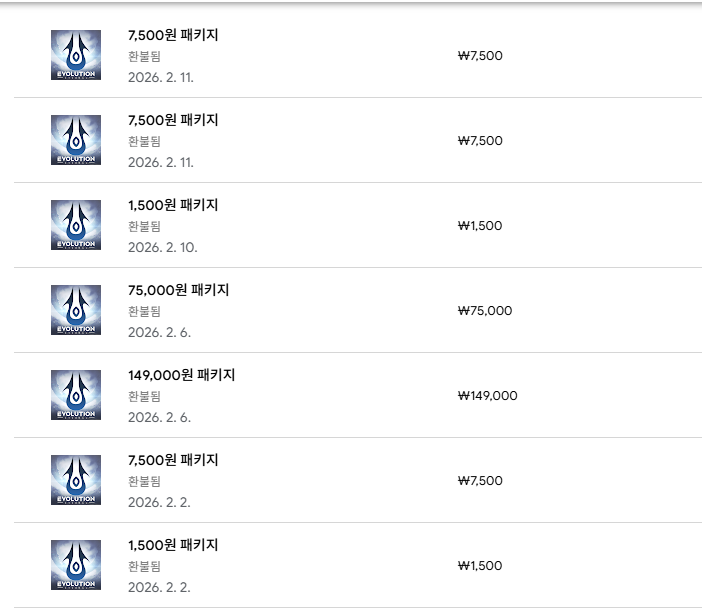Screen dimensions: 702x608
Task: Select the 7,500원 패키지 order from 2026. 2. 2.
Action: click(173, 460)
